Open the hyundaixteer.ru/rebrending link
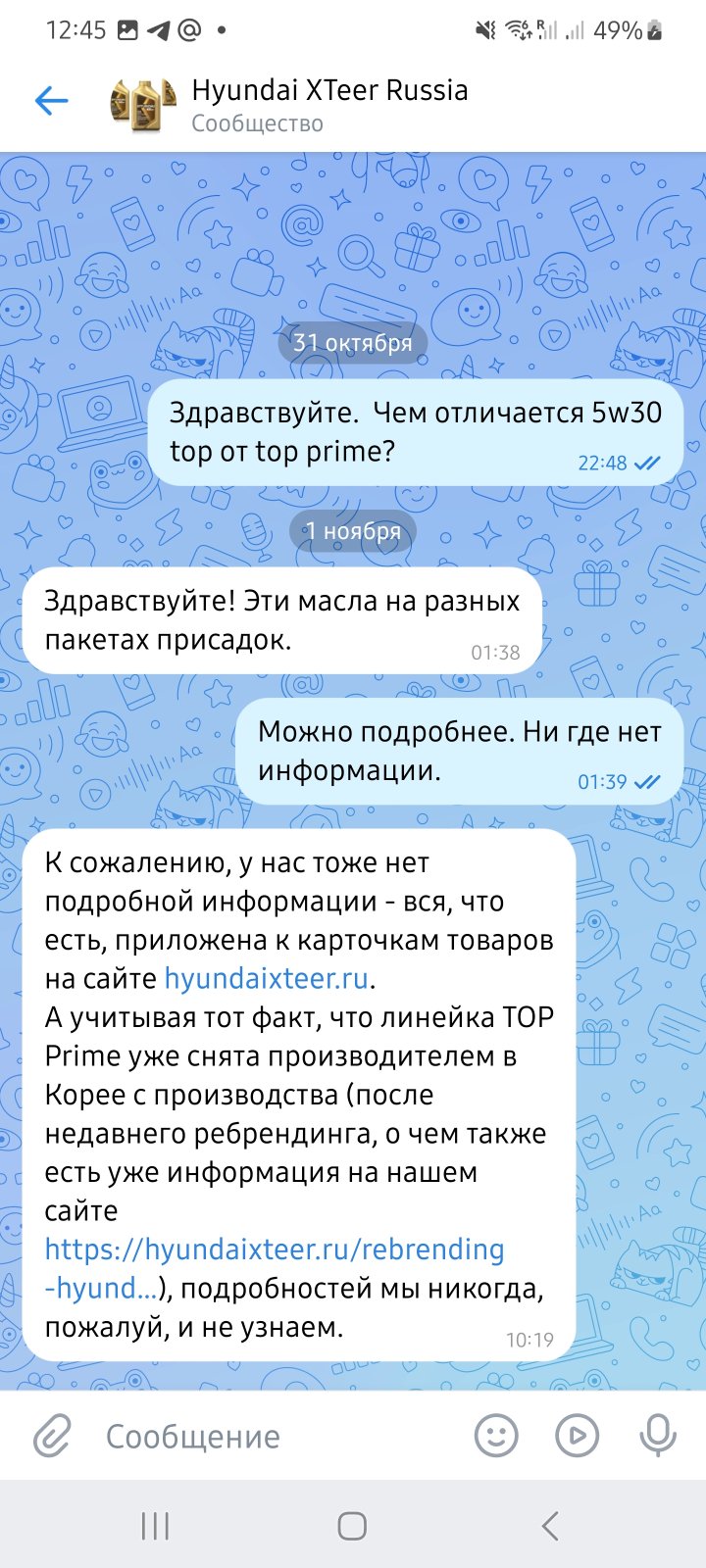 (275, 1268)
